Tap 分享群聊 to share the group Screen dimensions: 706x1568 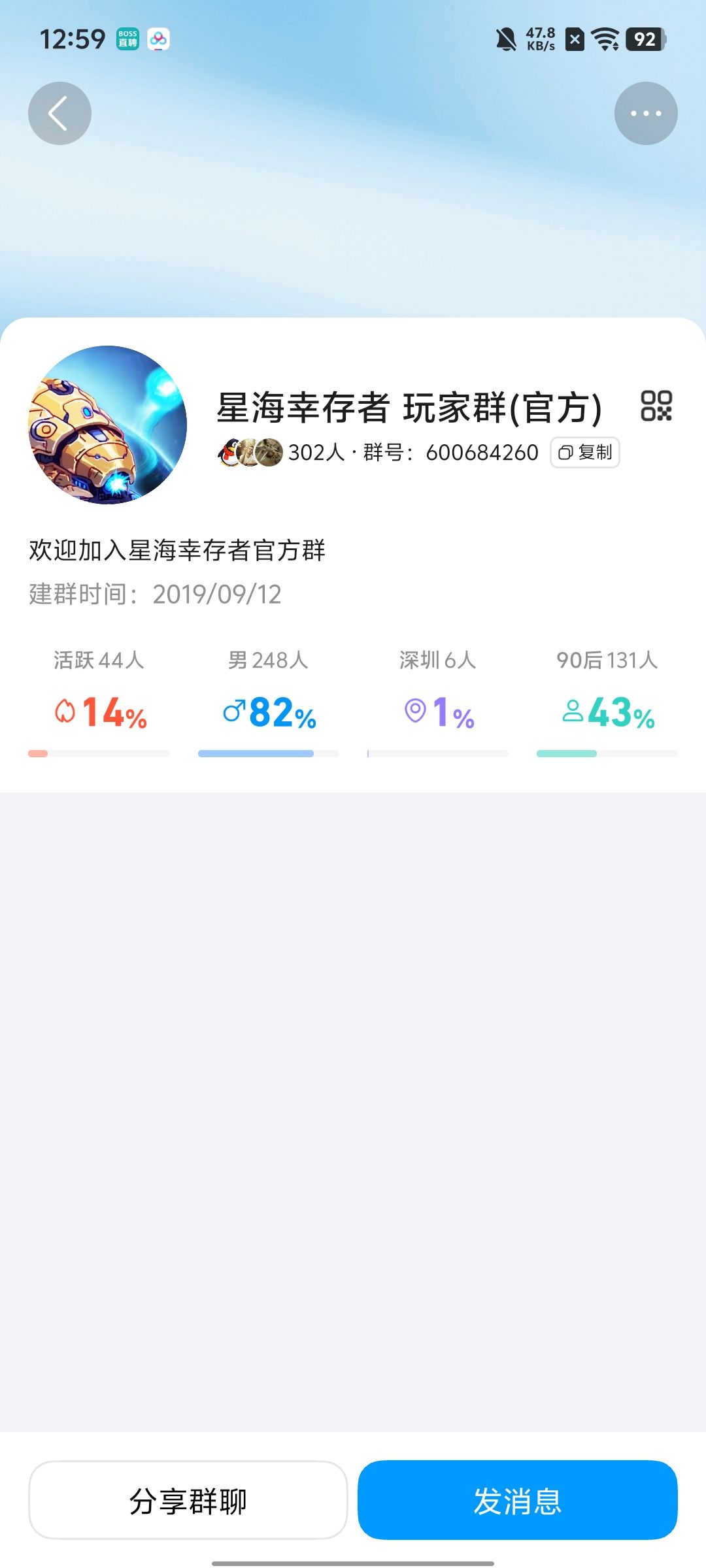tap(188, 1500)
